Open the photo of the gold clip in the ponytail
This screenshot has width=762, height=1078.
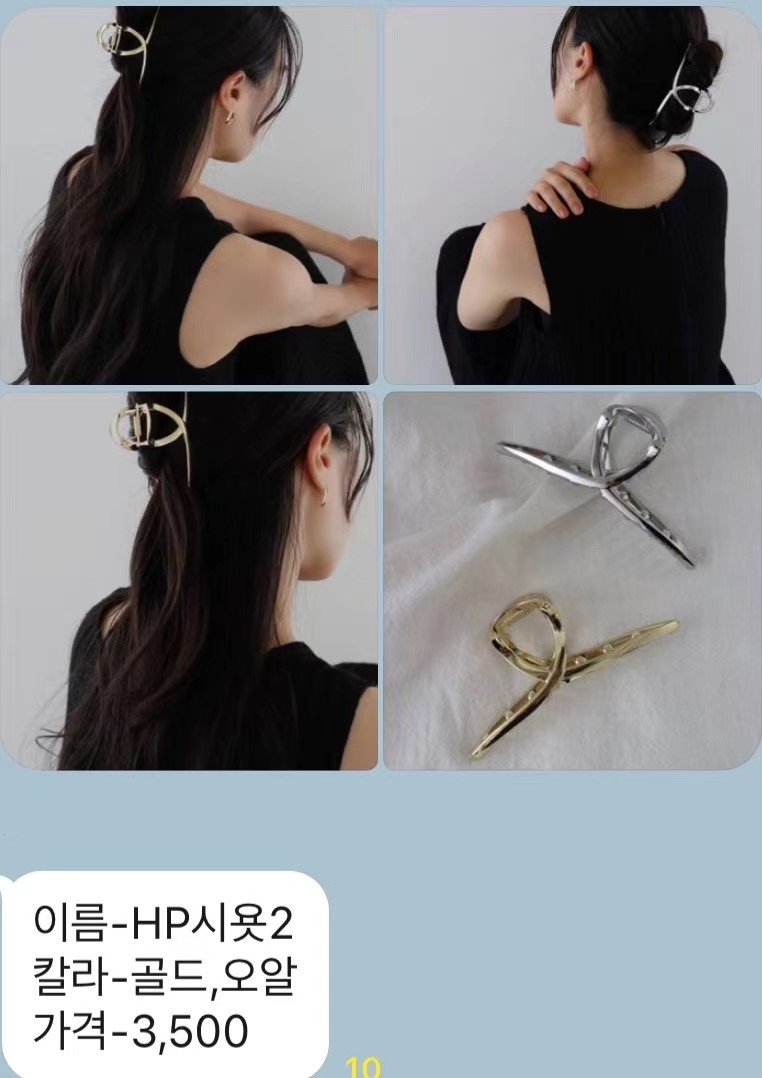tap(189, 195)
